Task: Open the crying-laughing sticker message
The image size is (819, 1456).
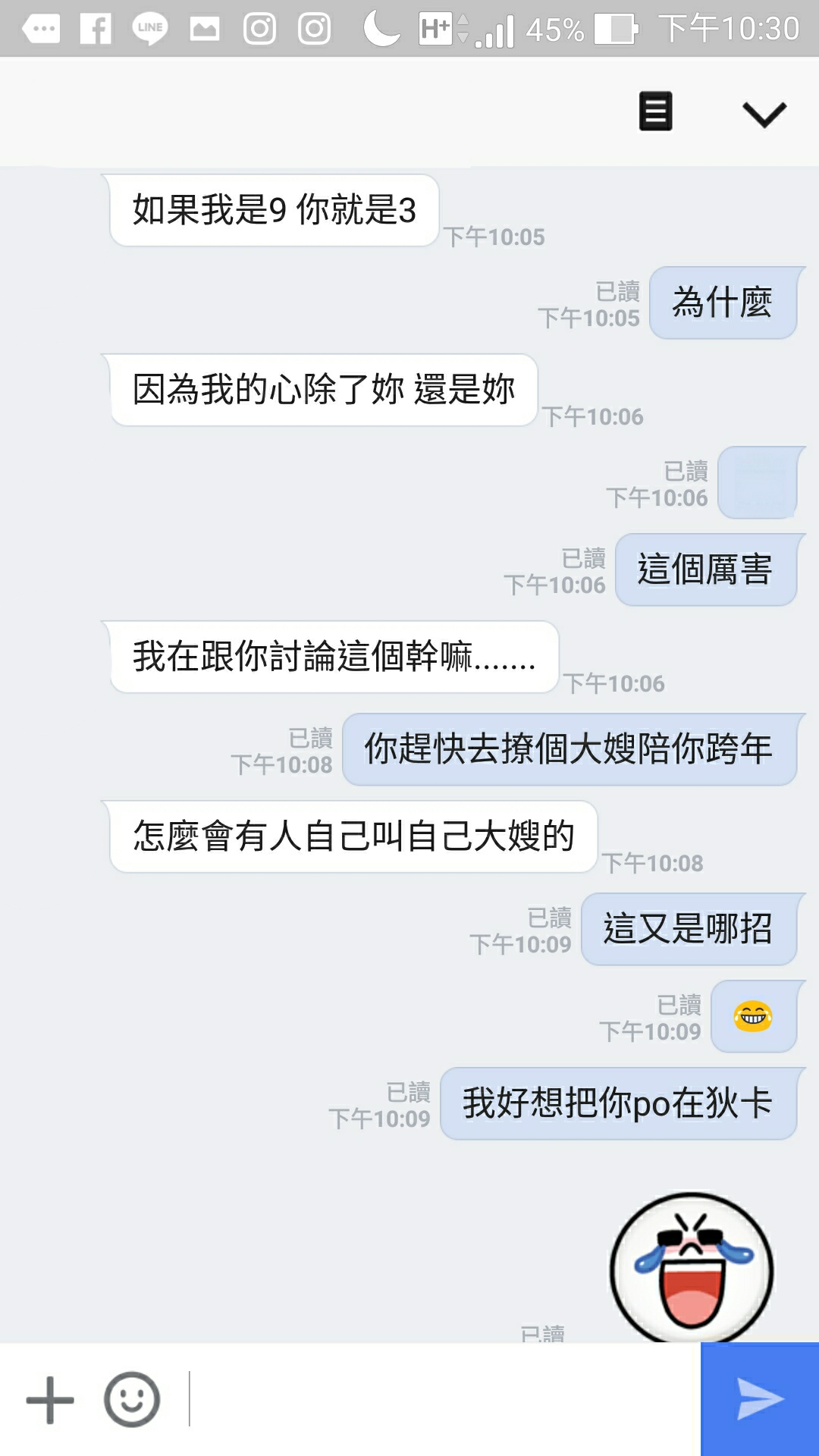Action: tap(692, 1268)
